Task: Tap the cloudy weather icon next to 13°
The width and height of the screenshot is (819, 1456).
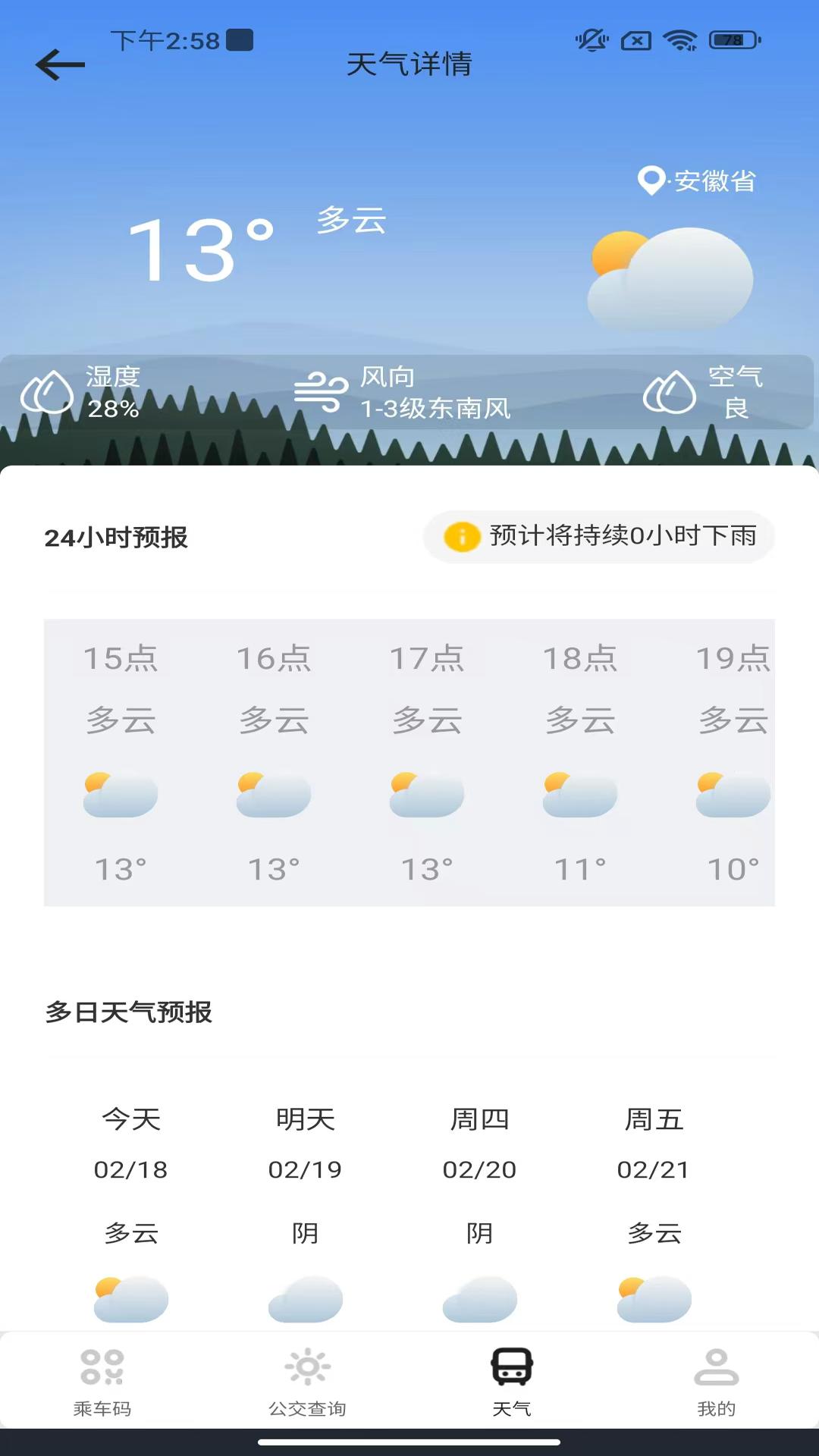Action: tap(667, 273)
